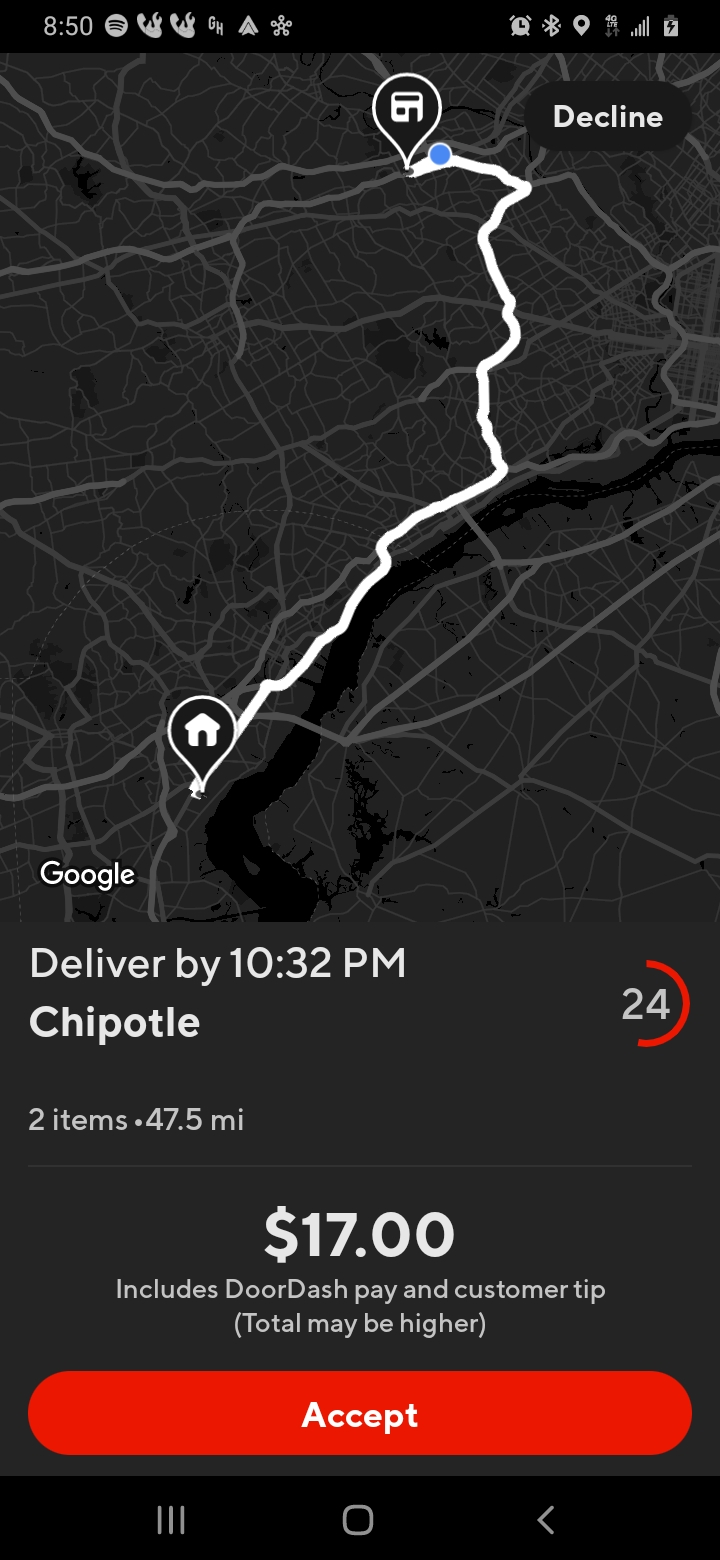Tap the flame notification icon

pyautogui.click(x=148, y=26)
